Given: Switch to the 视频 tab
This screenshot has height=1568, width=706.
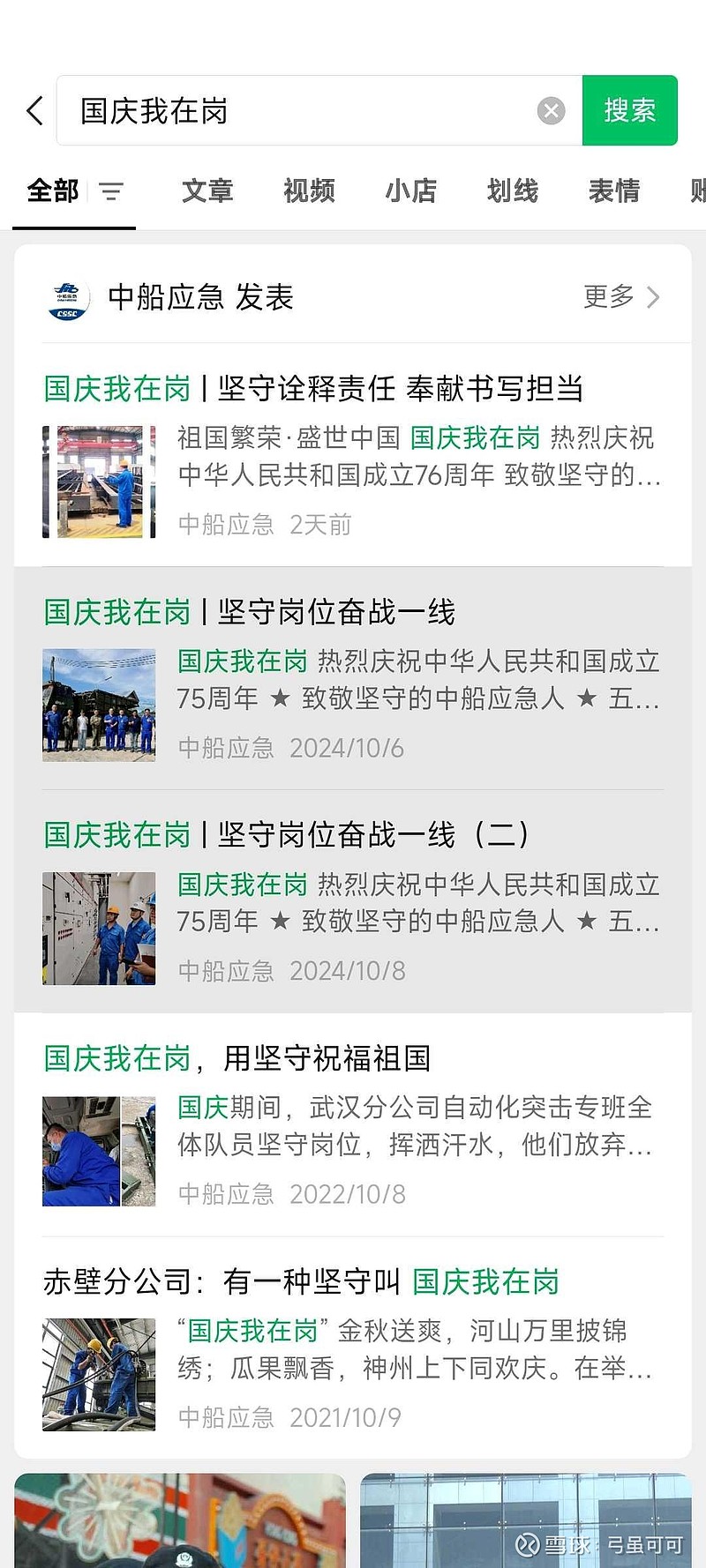Looking at the screenshot, I should pyautogui.click(x=309, y=191).
